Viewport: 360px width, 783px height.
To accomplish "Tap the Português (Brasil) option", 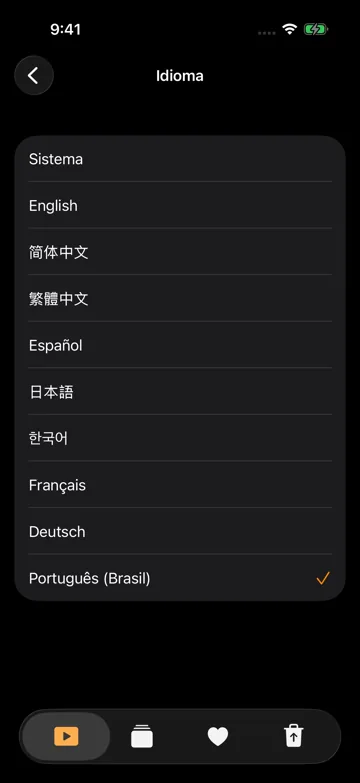I will (180, 578).
